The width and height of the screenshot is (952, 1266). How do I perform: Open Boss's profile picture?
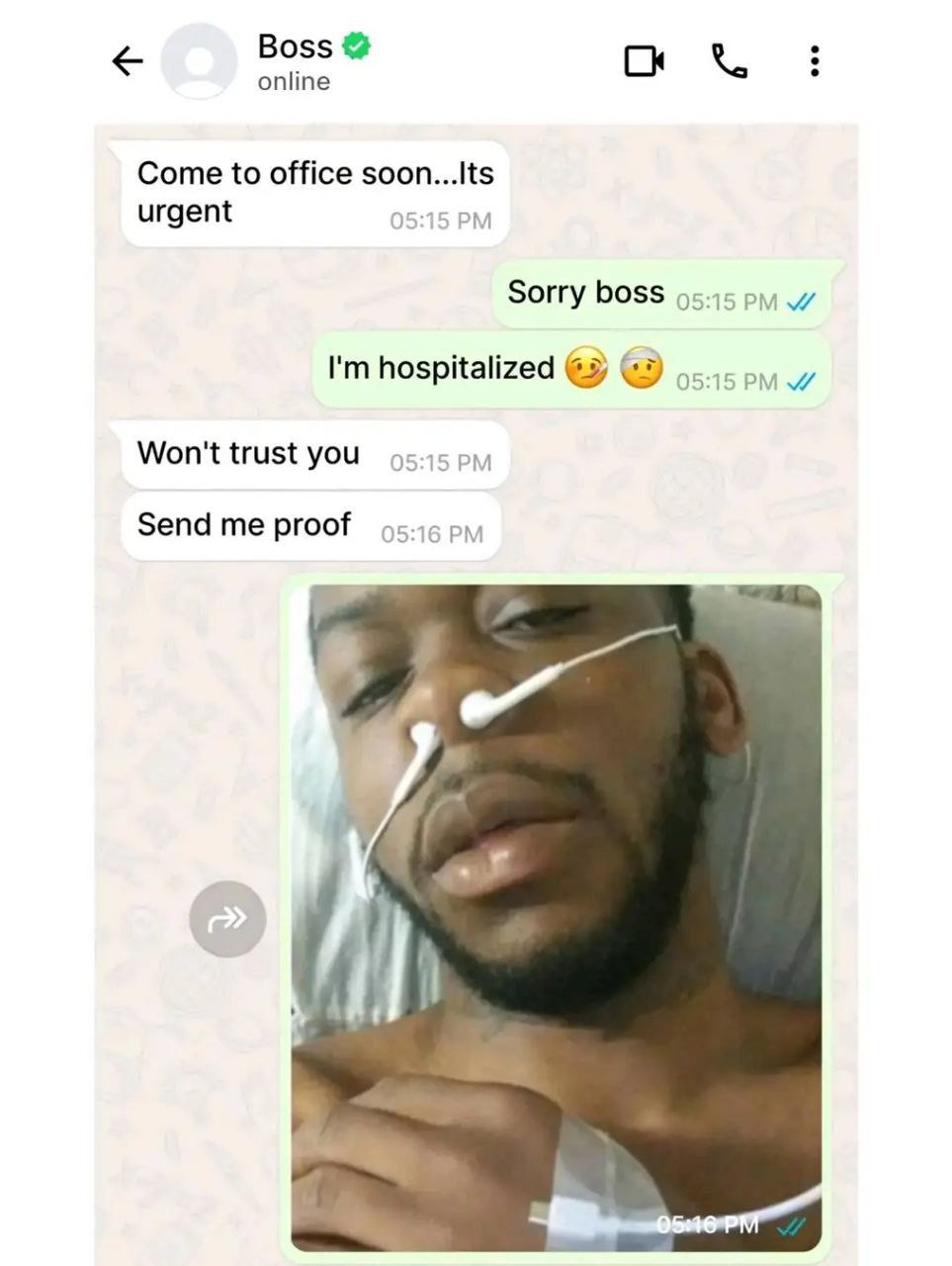tap(199, 61)
